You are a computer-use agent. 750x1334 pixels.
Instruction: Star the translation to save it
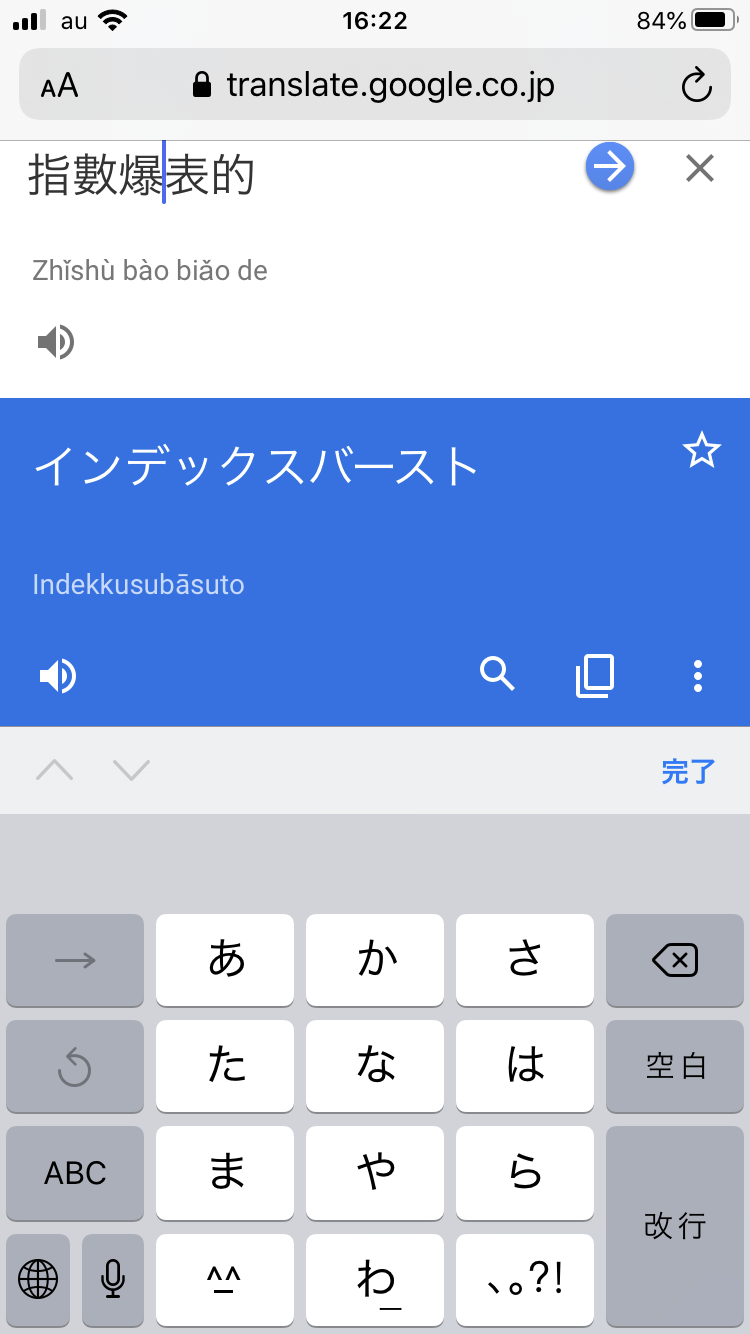[x=701, y=452]
